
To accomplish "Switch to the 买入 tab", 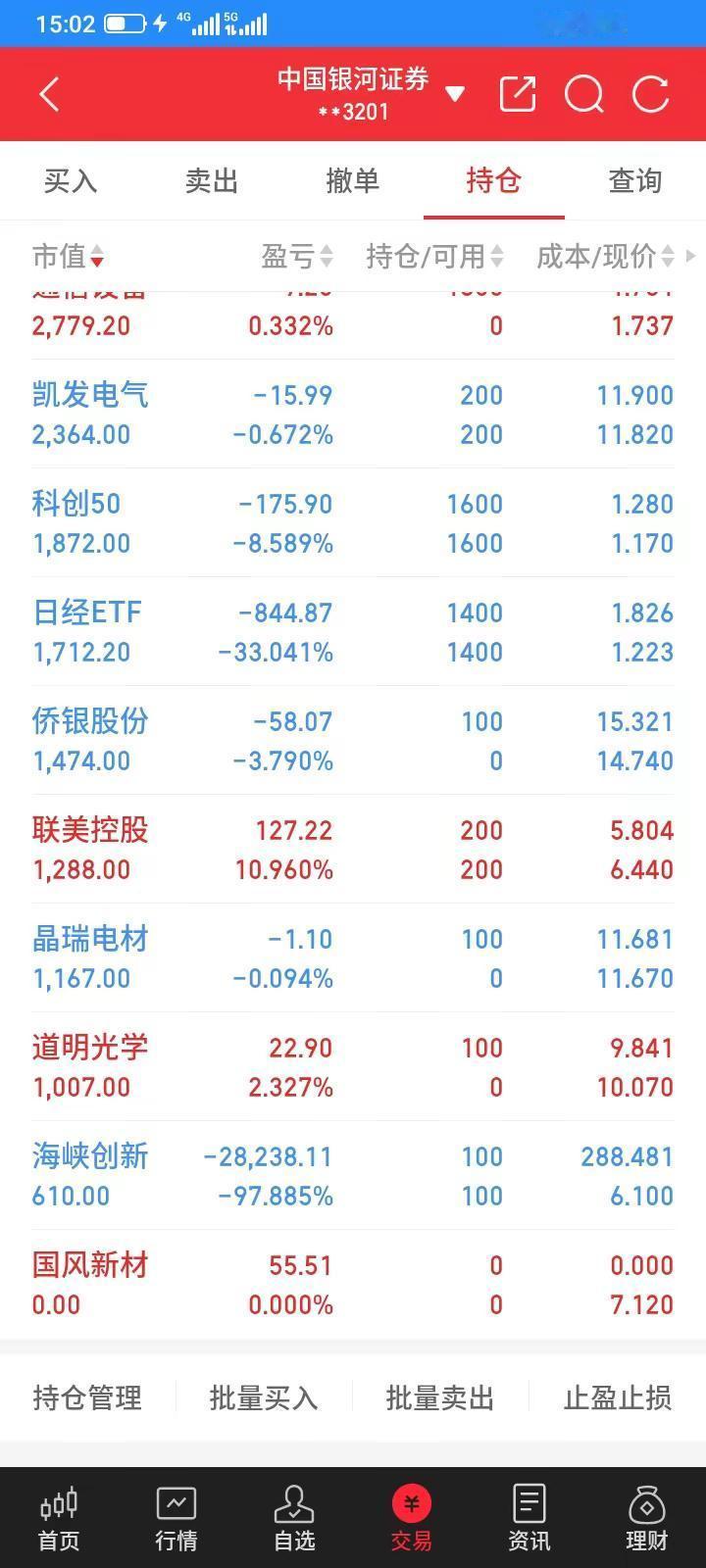I will (x=71, y=180).
